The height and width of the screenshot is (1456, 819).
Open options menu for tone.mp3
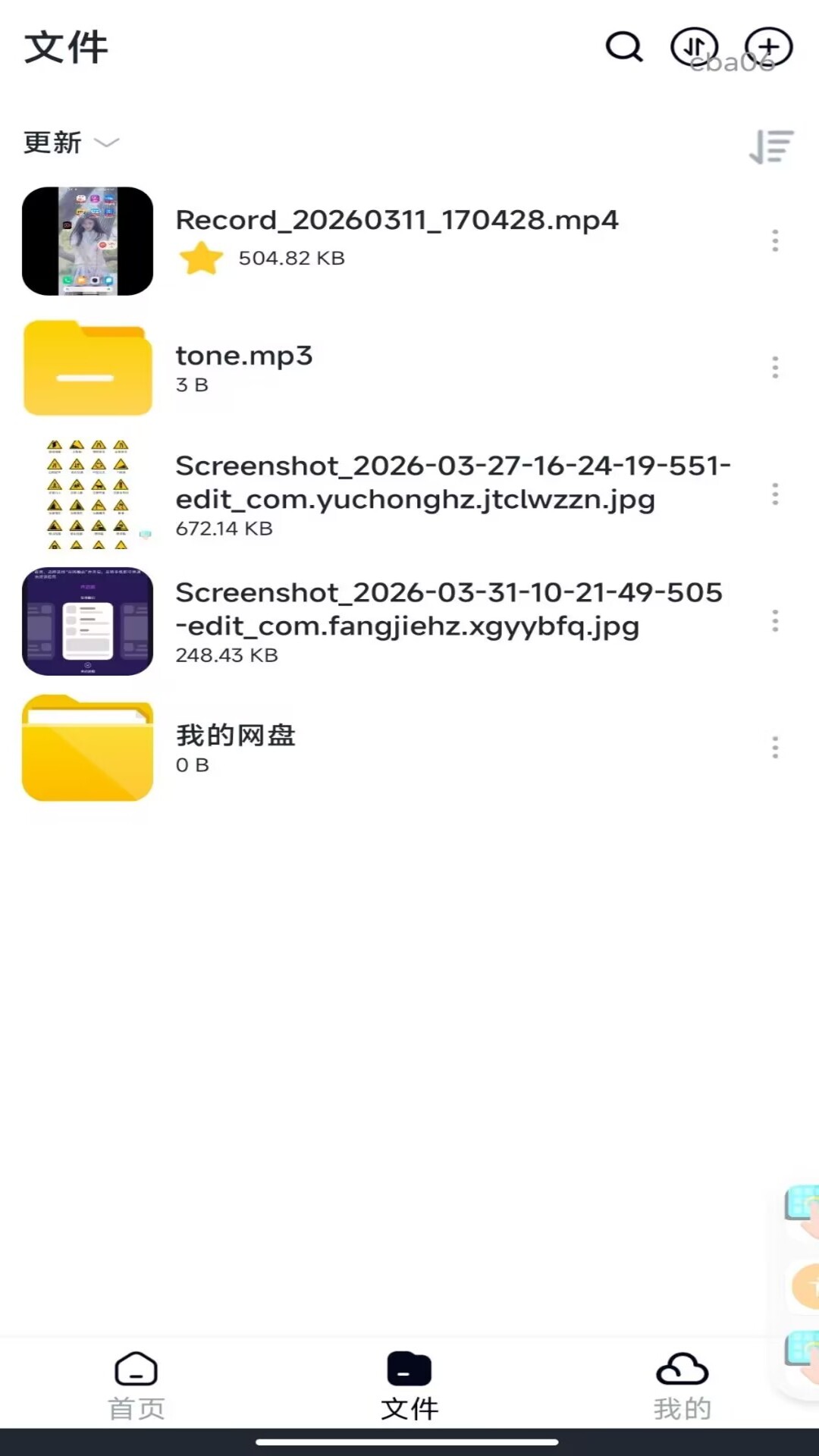(775, 367)
